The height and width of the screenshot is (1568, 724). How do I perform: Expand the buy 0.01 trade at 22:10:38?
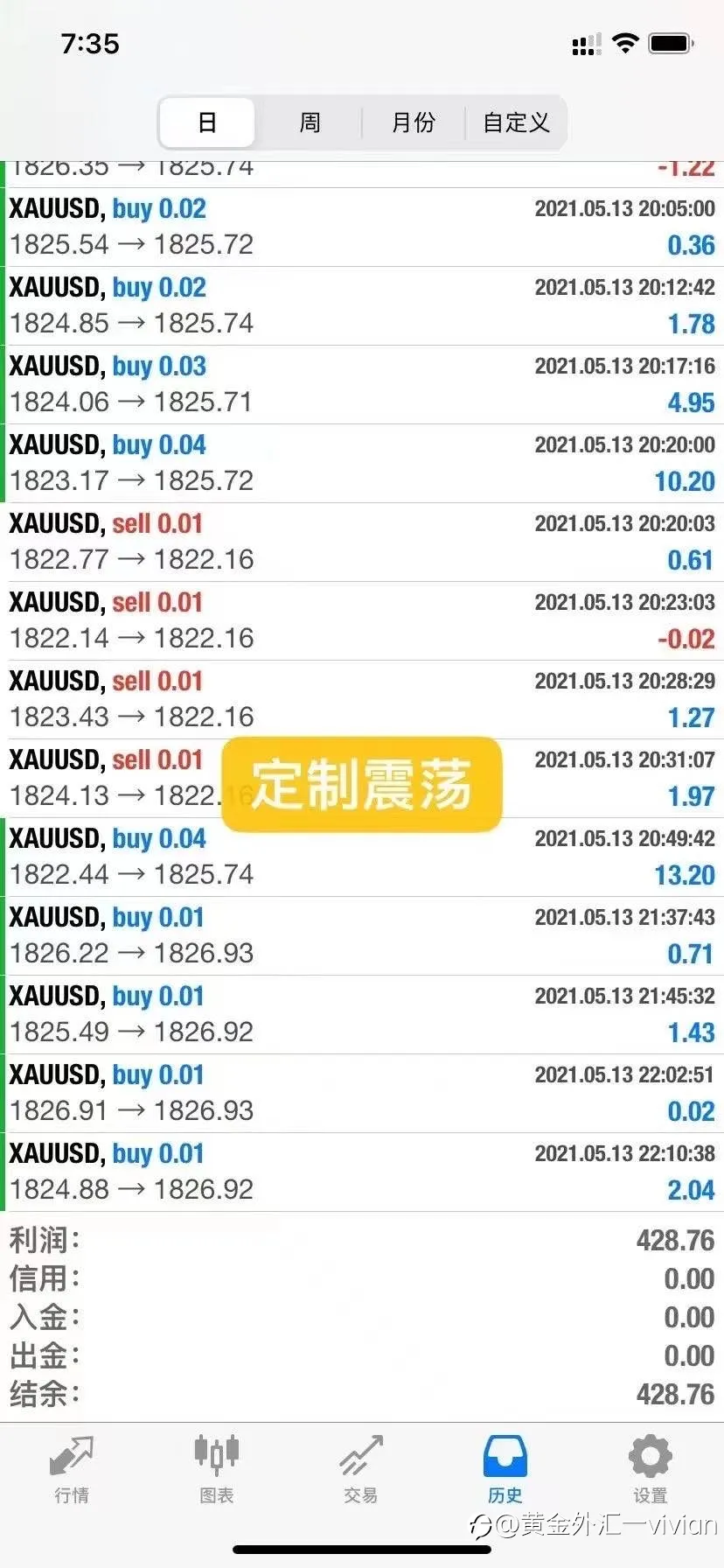click(x=362, y=1172)
